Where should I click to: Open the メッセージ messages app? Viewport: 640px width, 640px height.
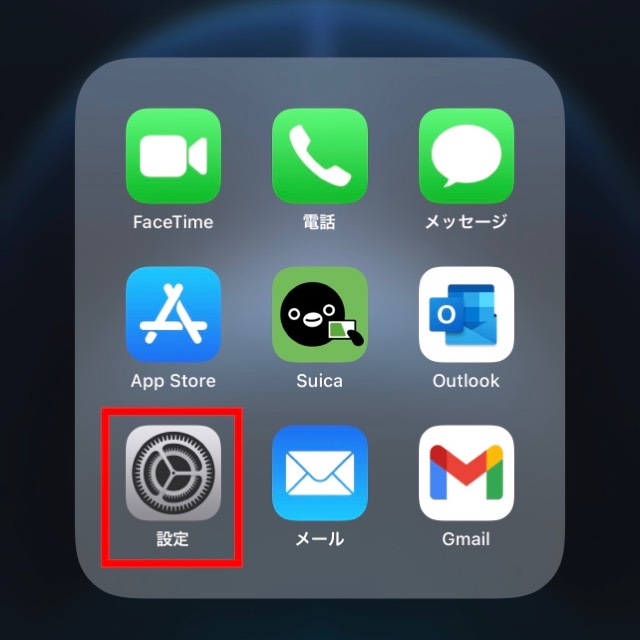tap(466, 156)
